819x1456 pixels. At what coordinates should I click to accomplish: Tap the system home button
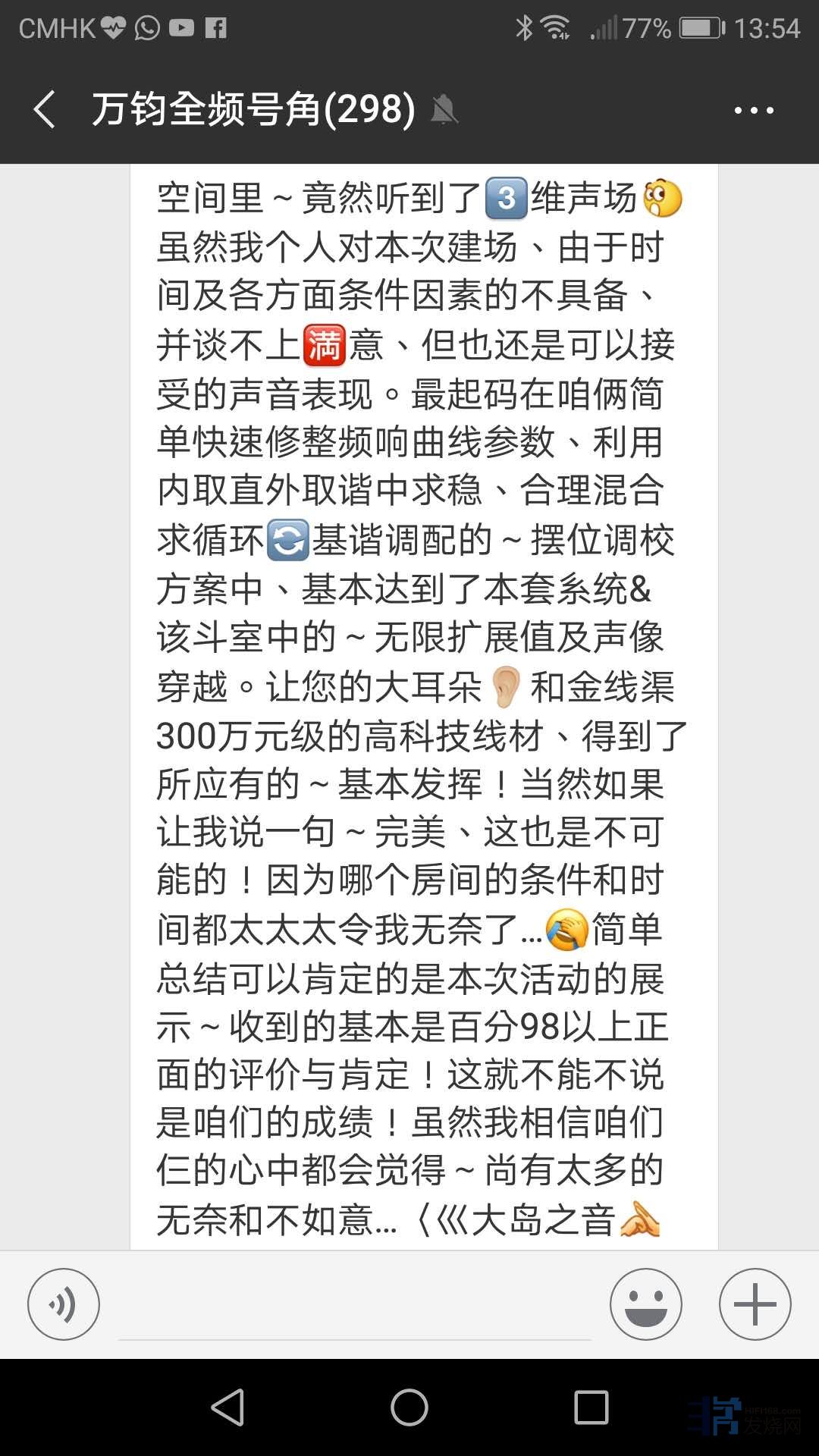click(x=409, y=1407)
